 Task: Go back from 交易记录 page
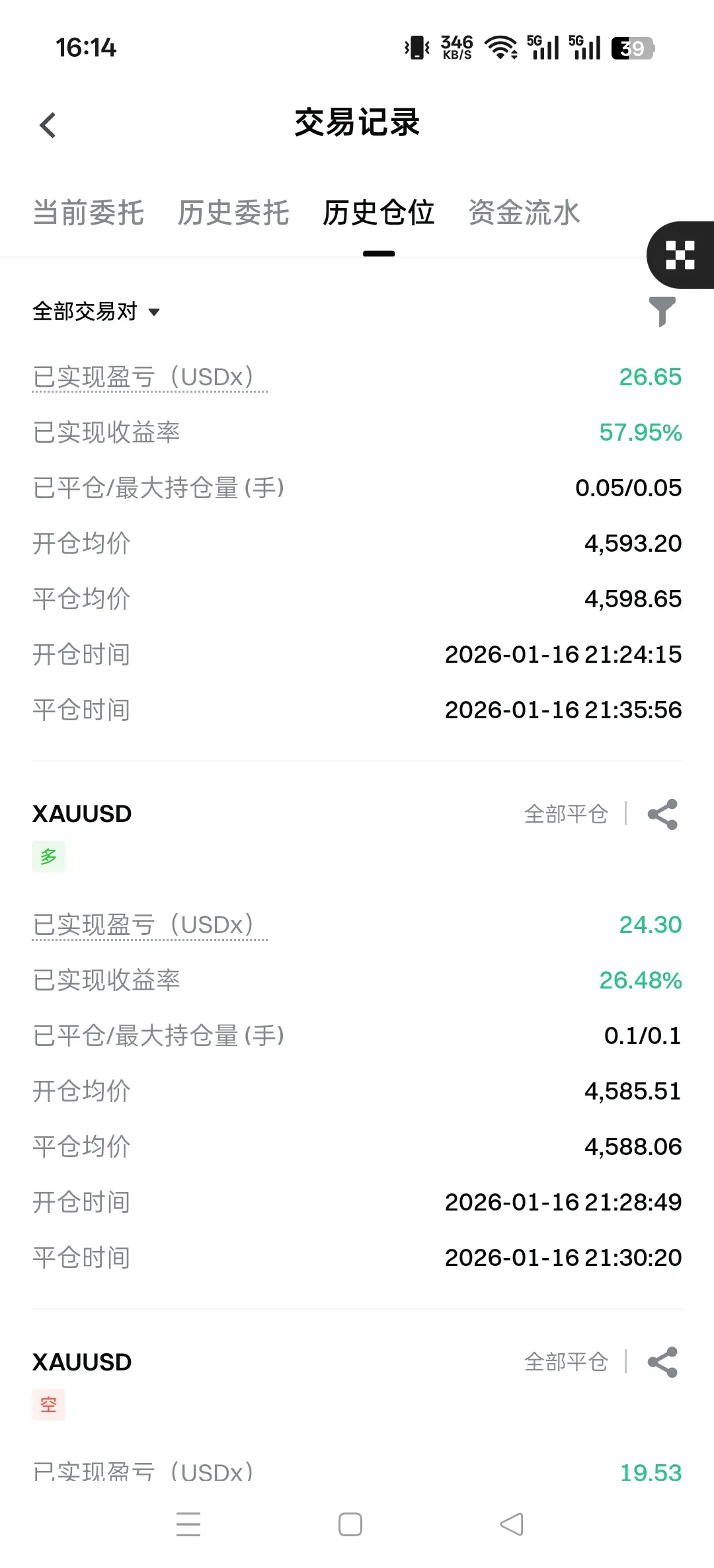click(x=48, y=125)
